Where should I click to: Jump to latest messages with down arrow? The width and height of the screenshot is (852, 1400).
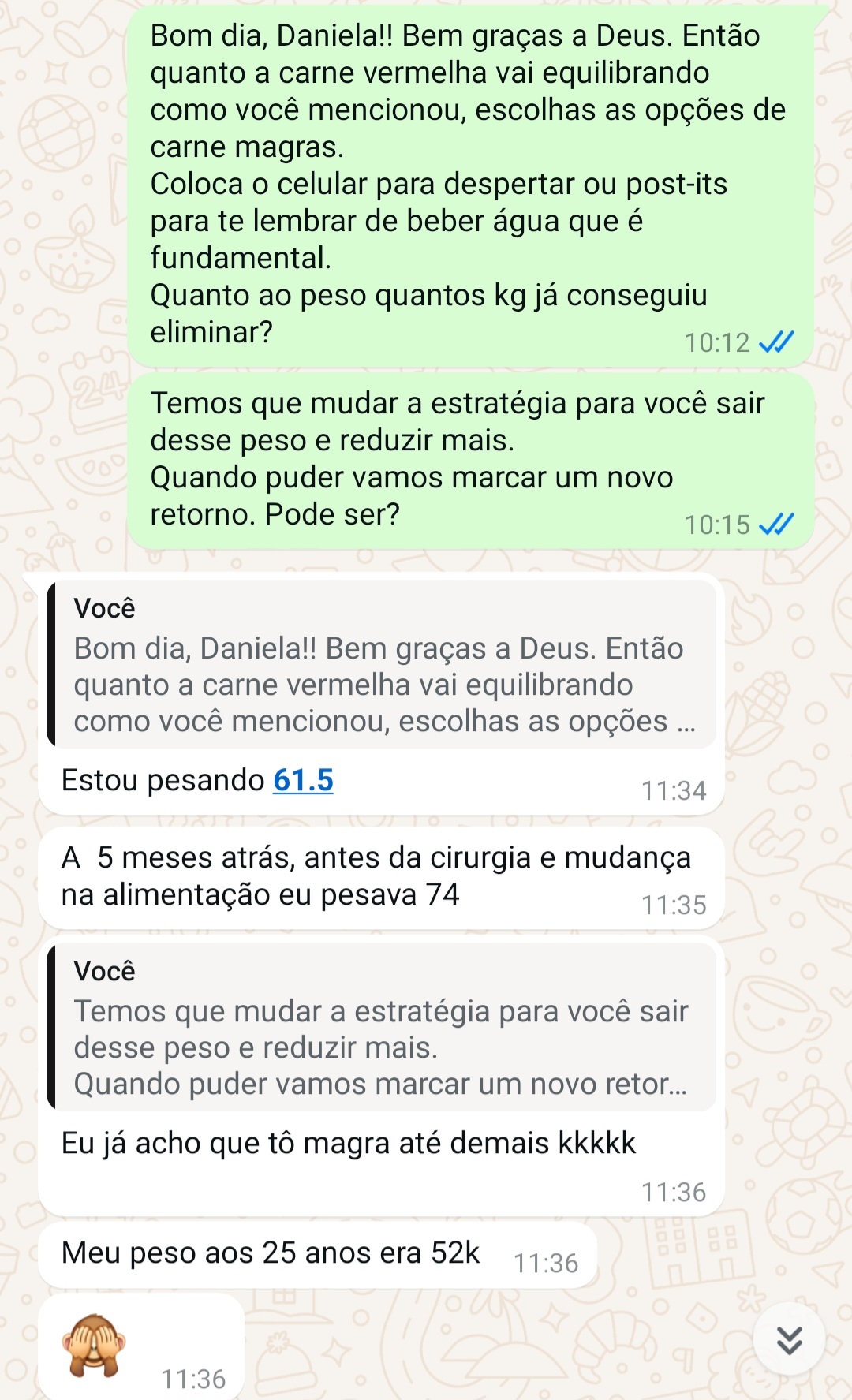click(789, 1339)
